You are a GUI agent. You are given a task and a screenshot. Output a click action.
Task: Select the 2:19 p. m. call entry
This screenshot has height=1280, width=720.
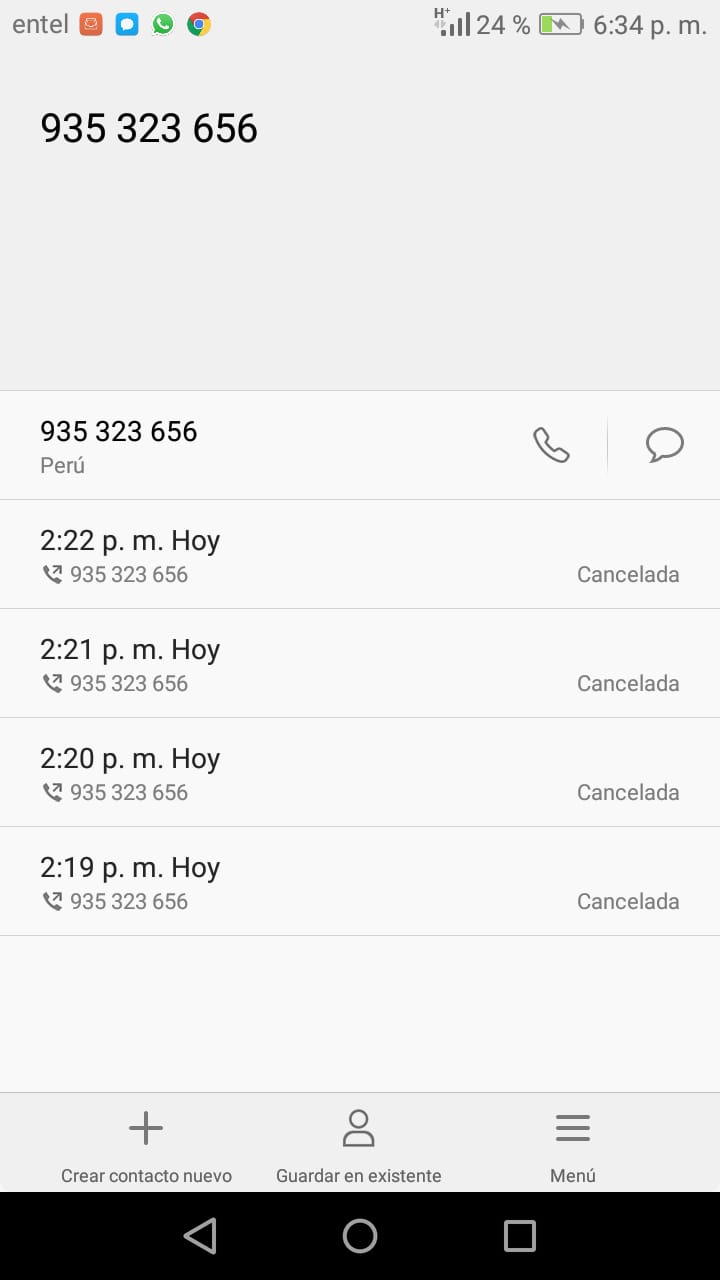point(360,881)
